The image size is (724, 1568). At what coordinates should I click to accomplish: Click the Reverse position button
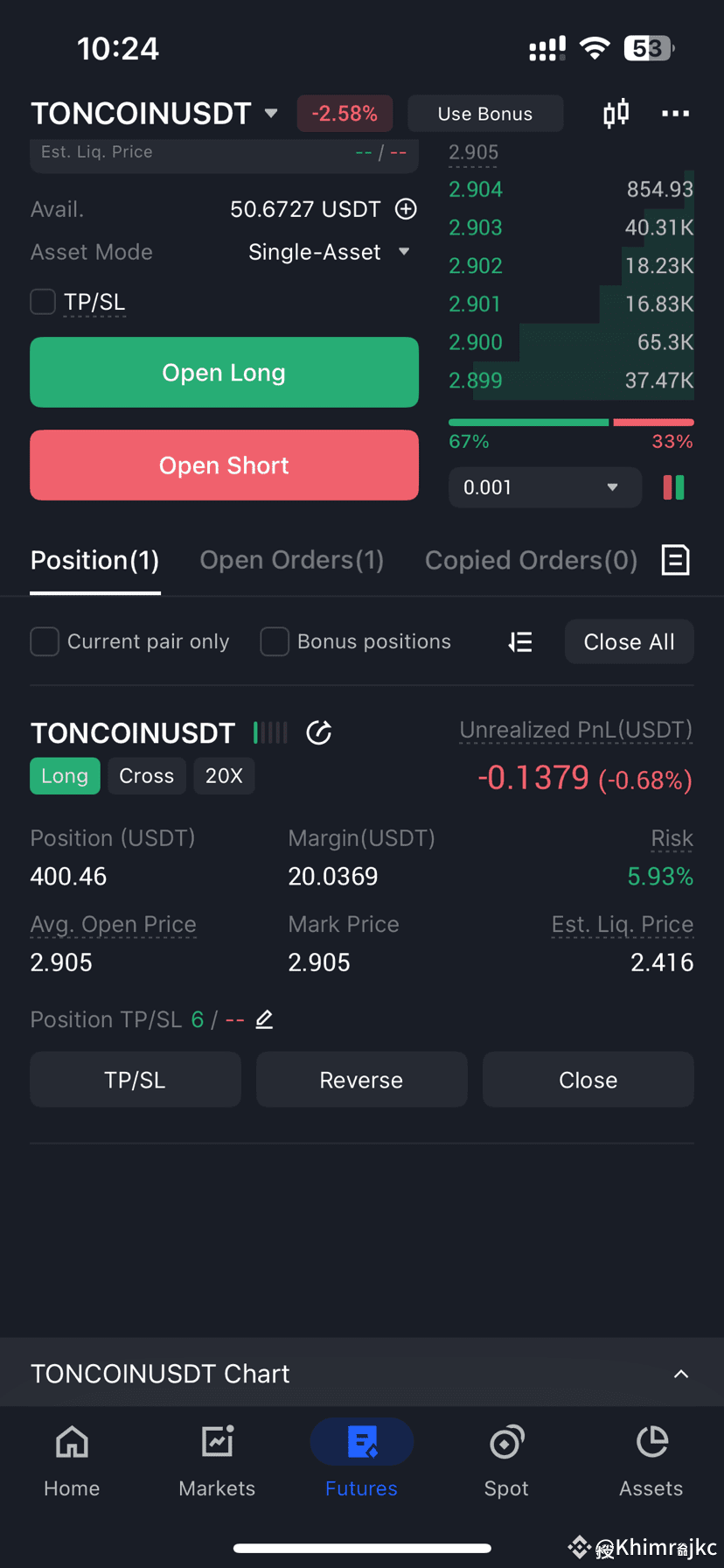pos(361,1079)
